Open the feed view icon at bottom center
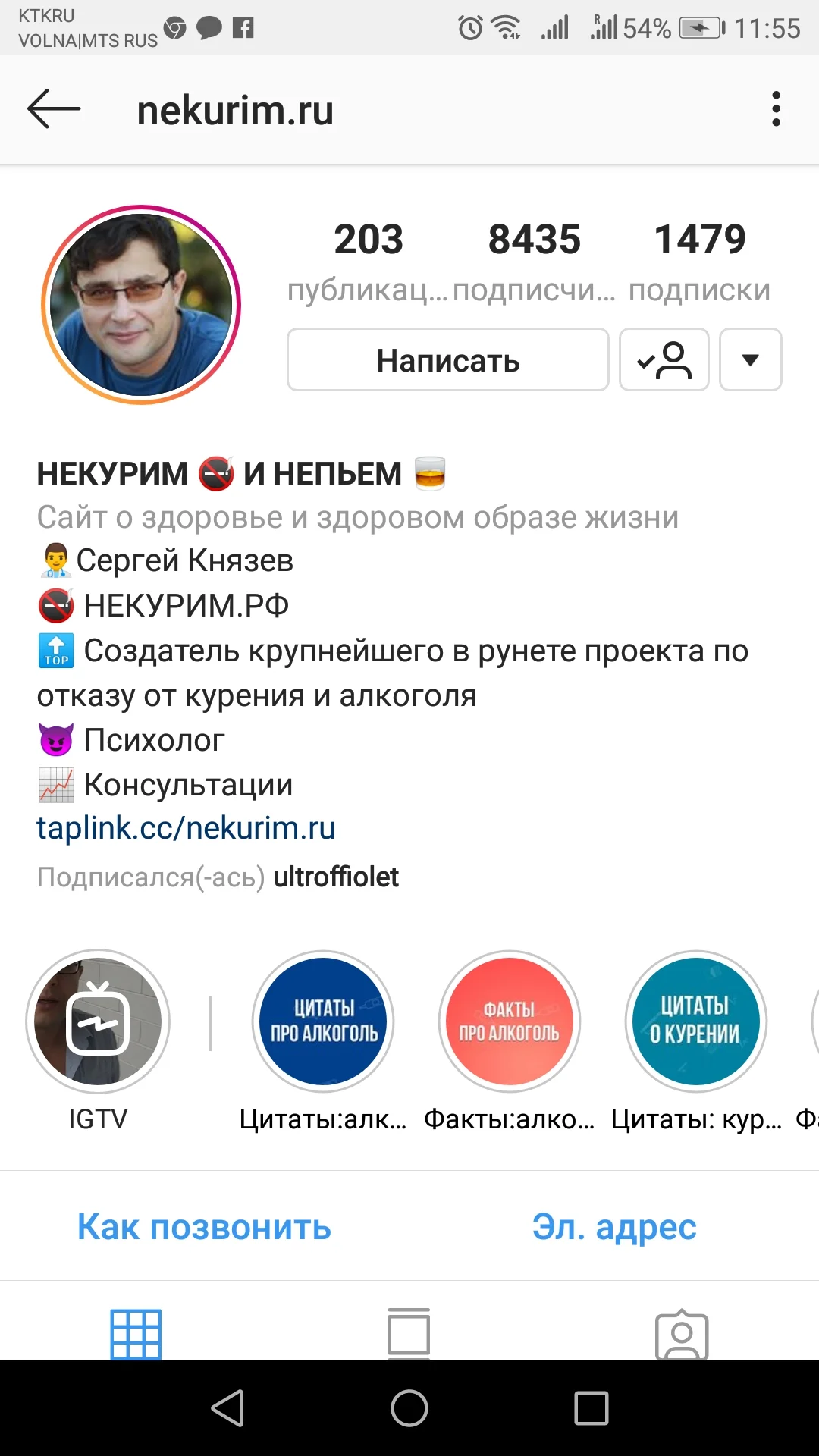 [x=409, y=1333]
